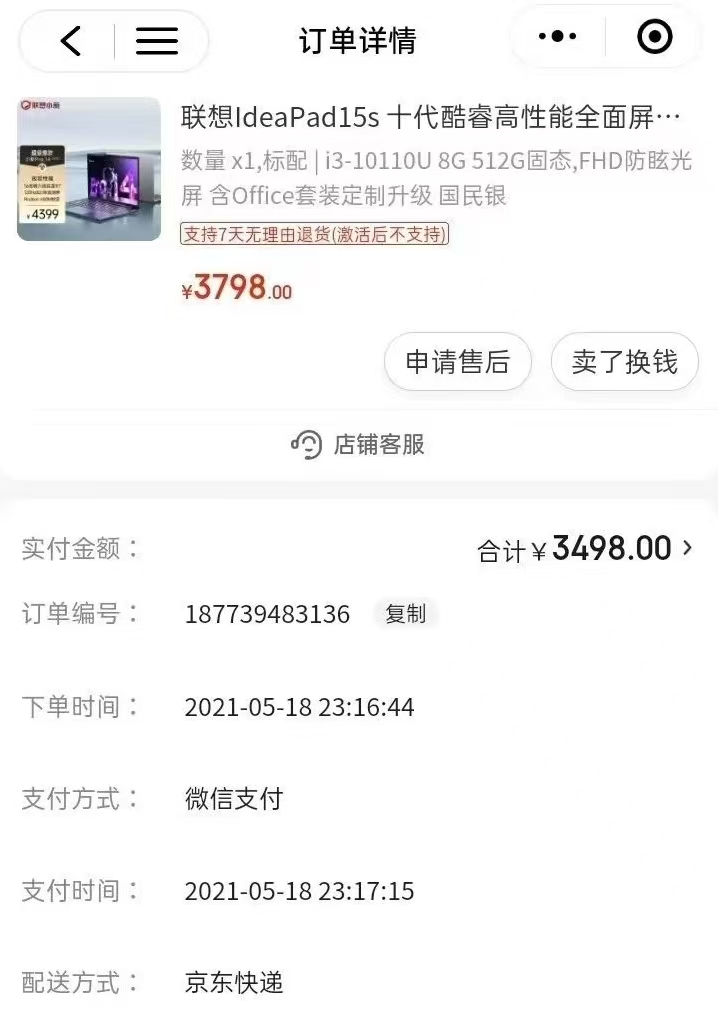Tap 申请售后 to request after-sales service
Screen dimensions: 718x1035
click(457, 362)
